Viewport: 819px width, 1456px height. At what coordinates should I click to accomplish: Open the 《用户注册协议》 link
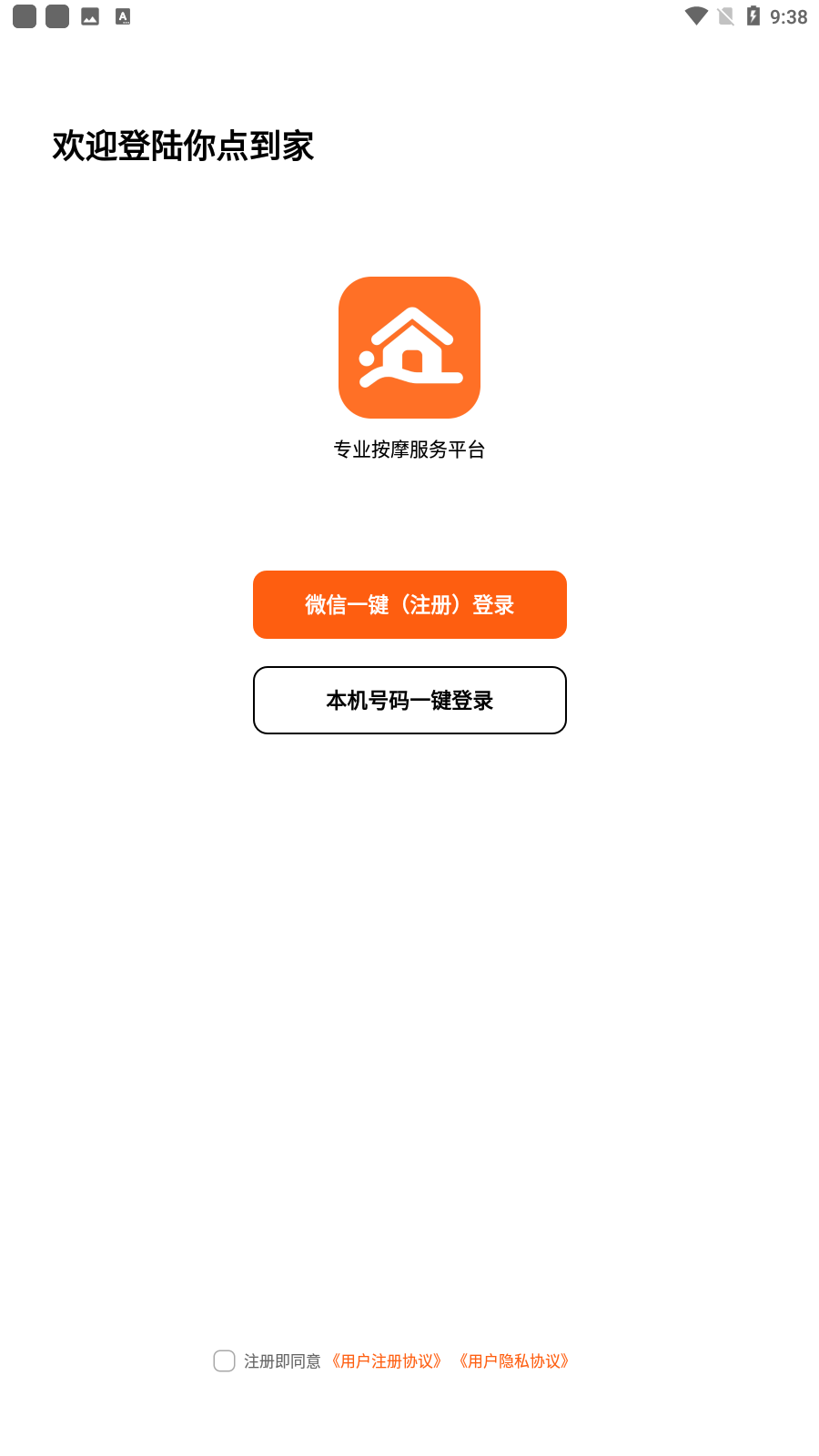tap(389, 1360)
